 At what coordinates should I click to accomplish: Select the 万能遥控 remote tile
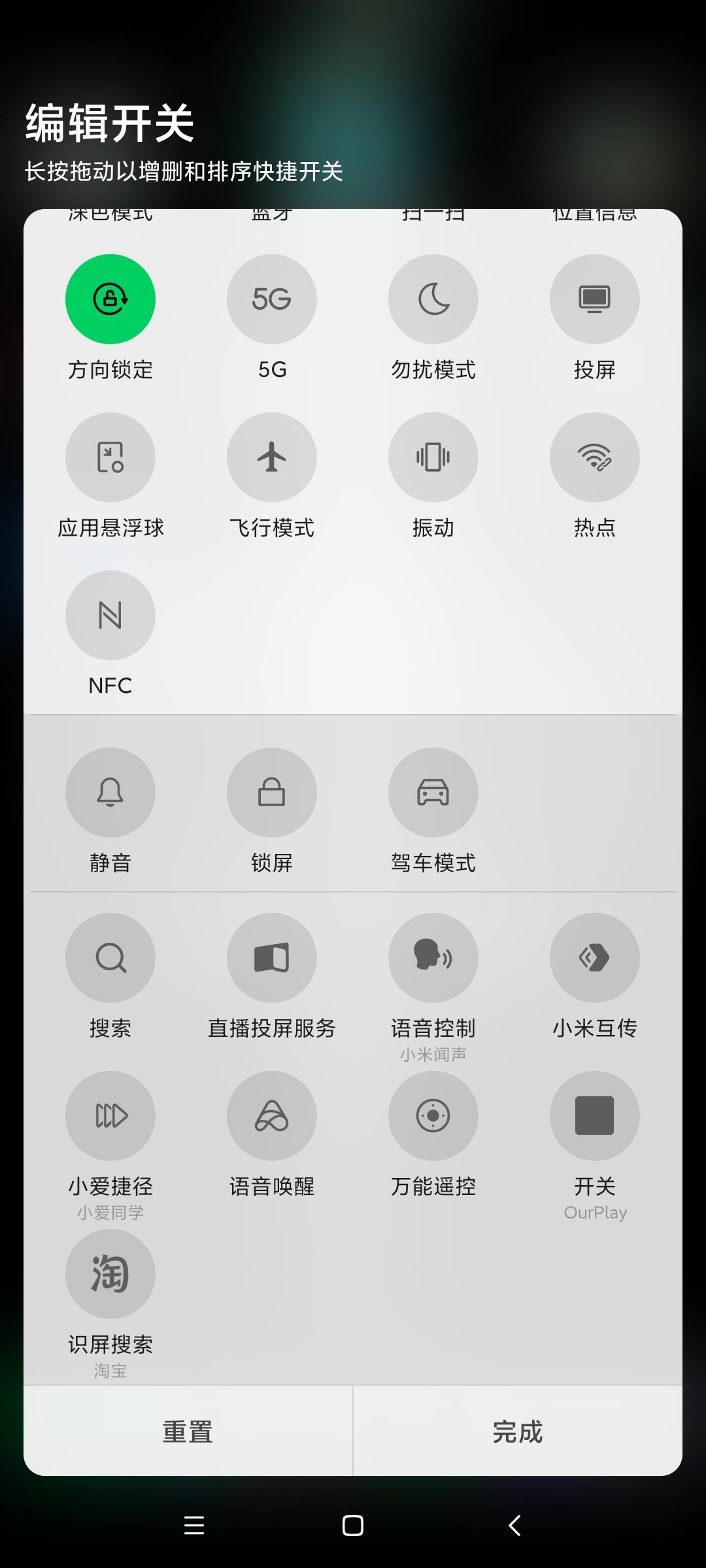[433, 1116]
